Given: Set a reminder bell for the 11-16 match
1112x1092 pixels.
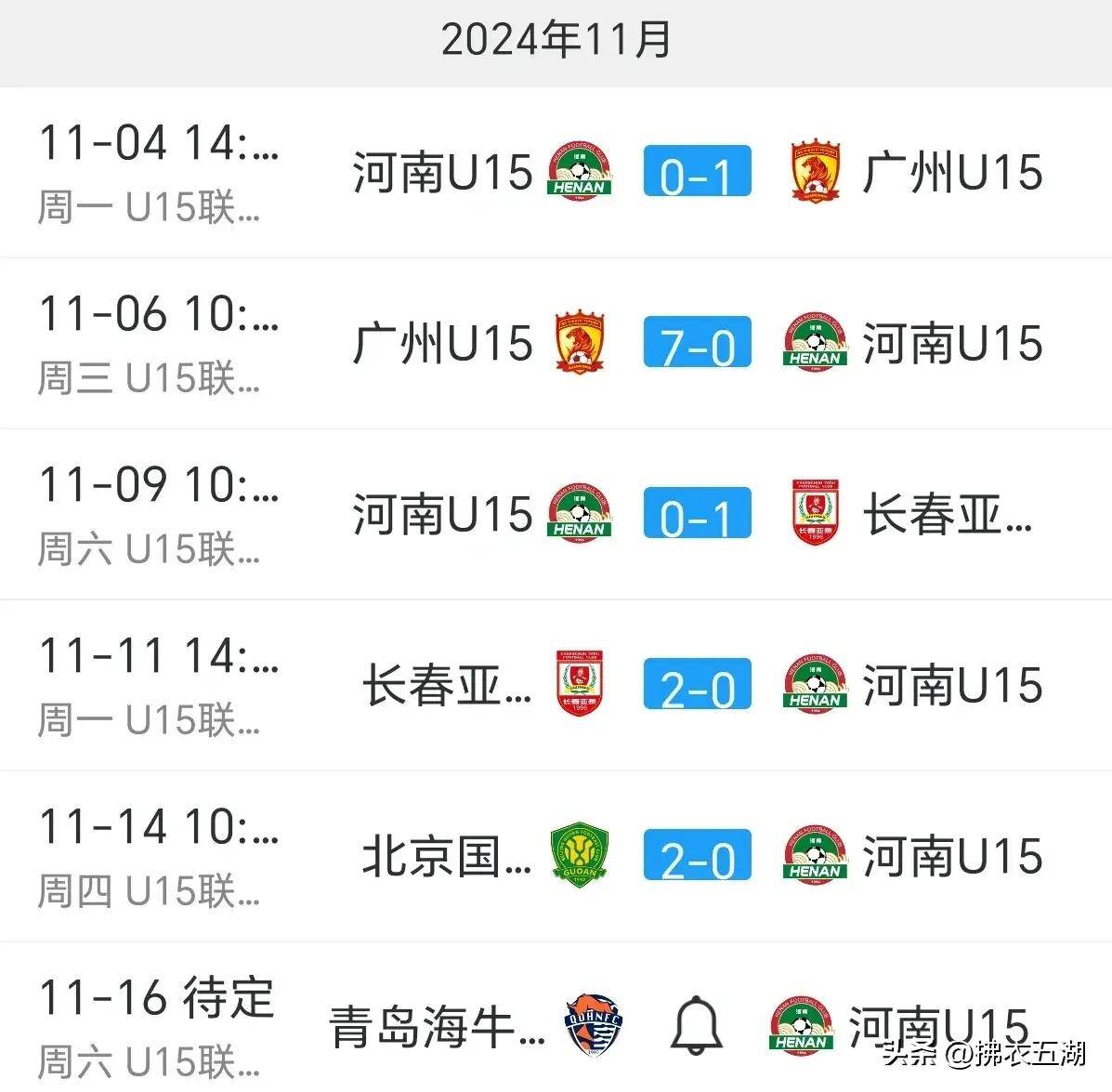Looking at the screenshot, I should coord(697,1025).
